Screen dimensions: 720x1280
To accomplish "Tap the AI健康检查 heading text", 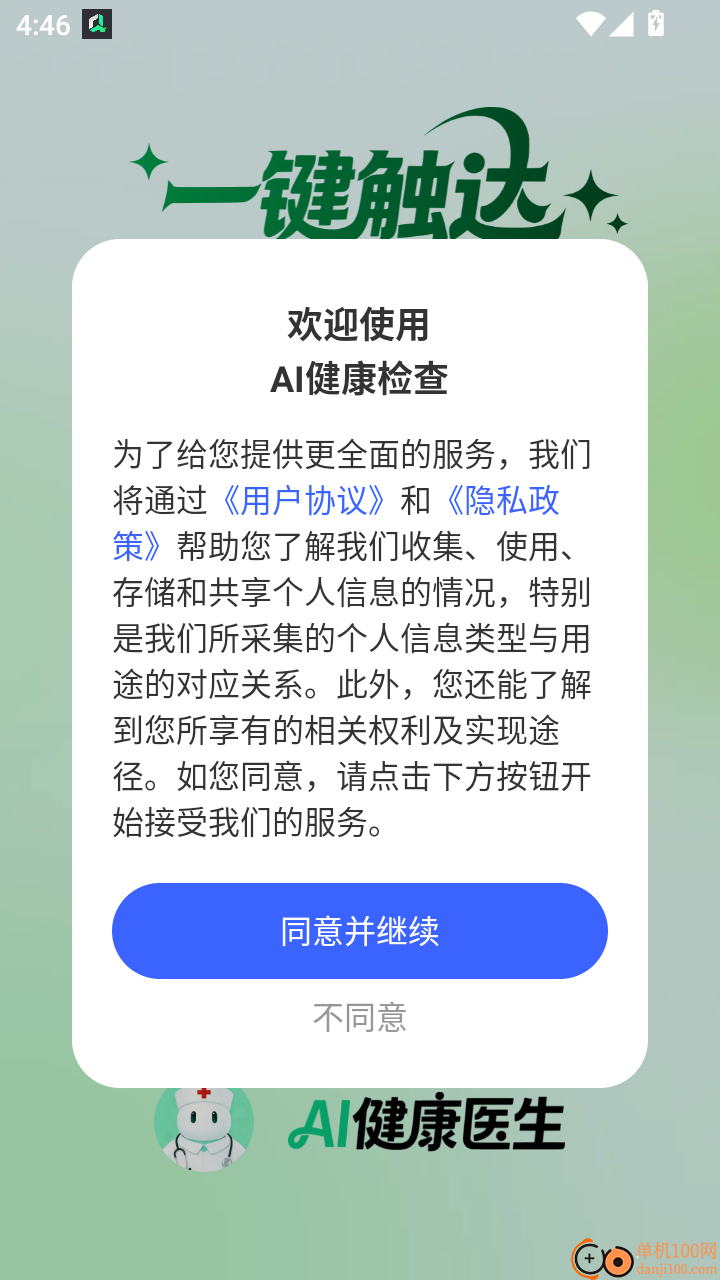I will pos(360,380).
